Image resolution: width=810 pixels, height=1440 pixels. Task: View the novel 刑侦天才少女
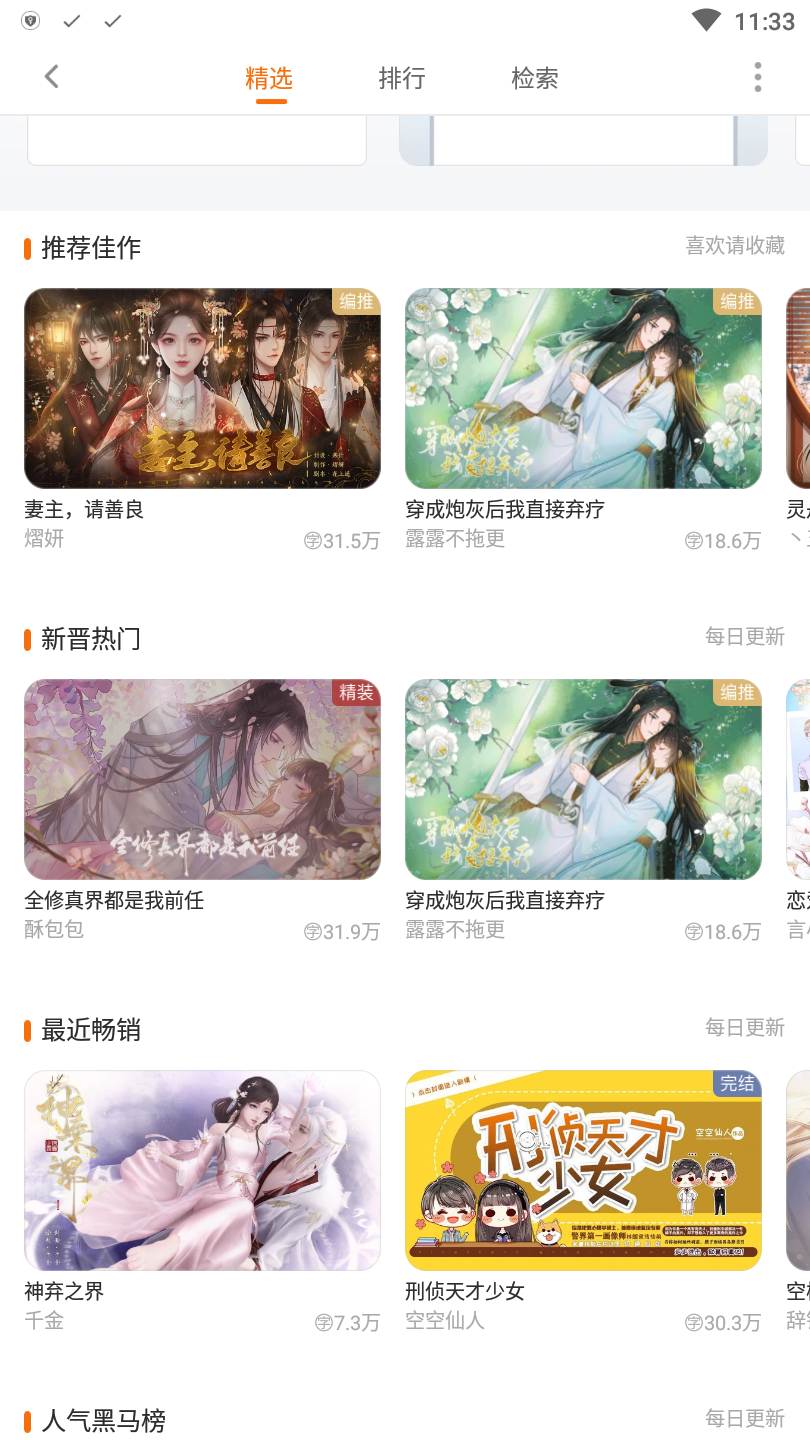coord(583,1171)
